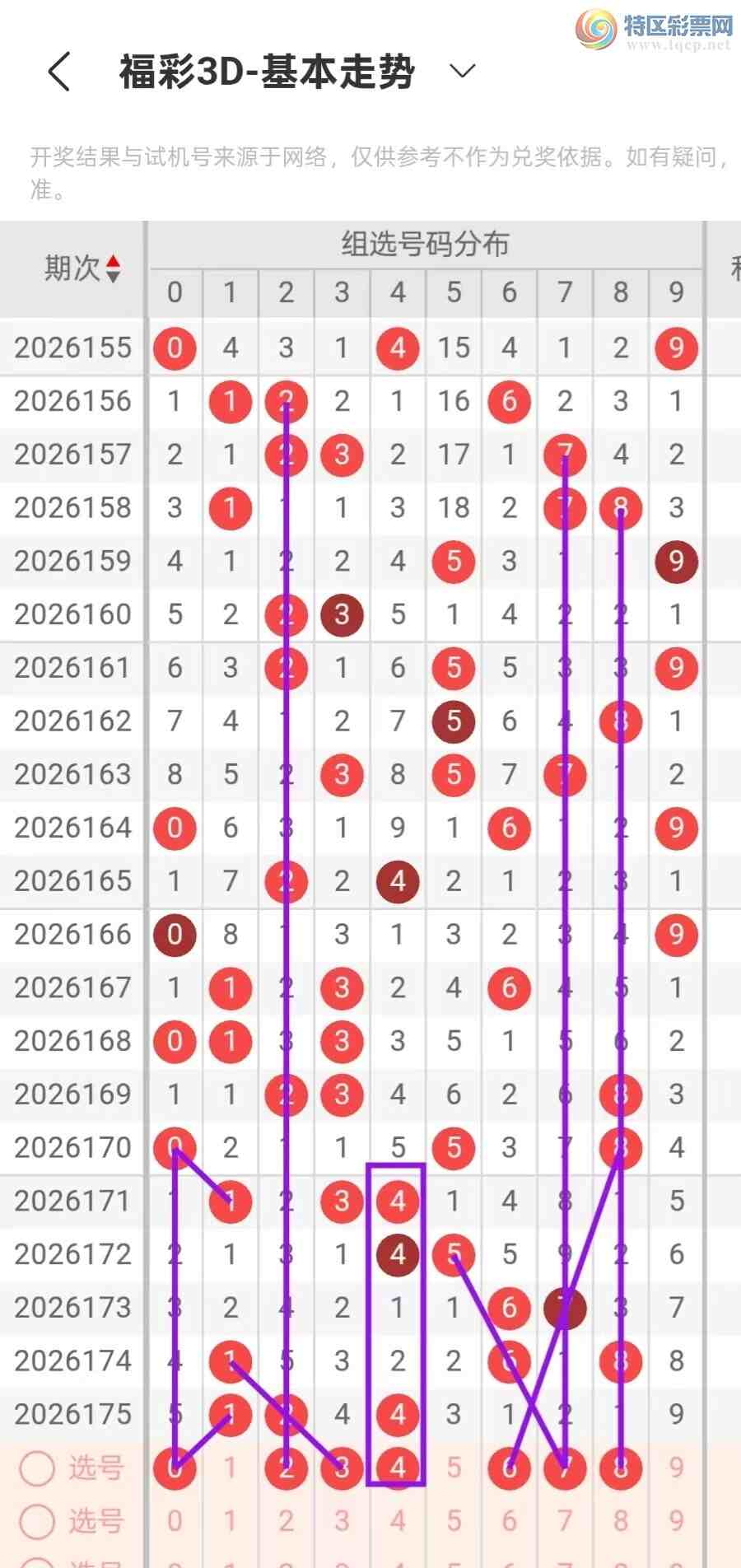Viewport: 741px width, 1568px height.
Task: Expand the 福彩3D-基本走势 title dropdown
Action: coord(463,72)
